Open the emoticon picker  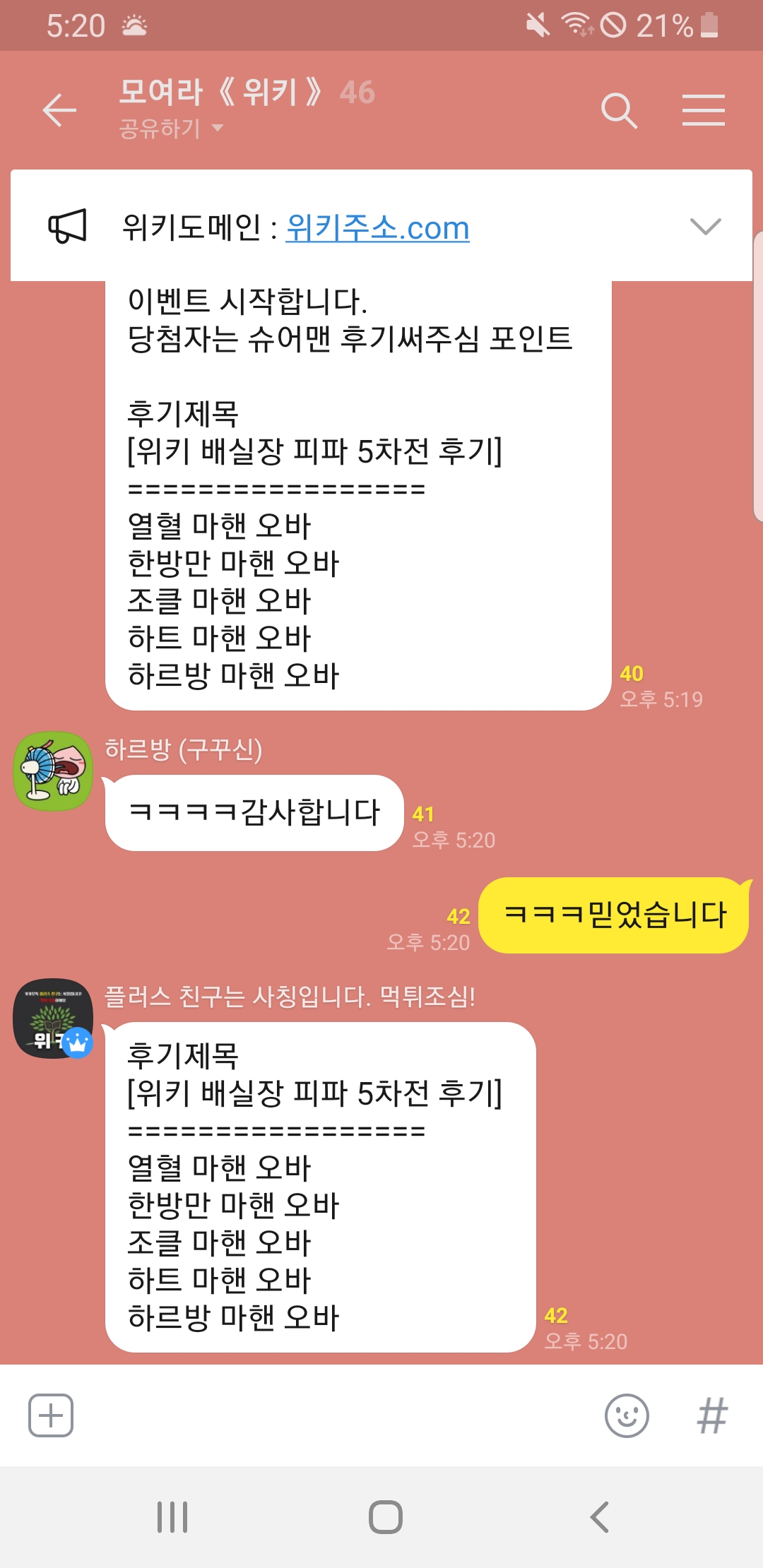[x=627, y=1415]
